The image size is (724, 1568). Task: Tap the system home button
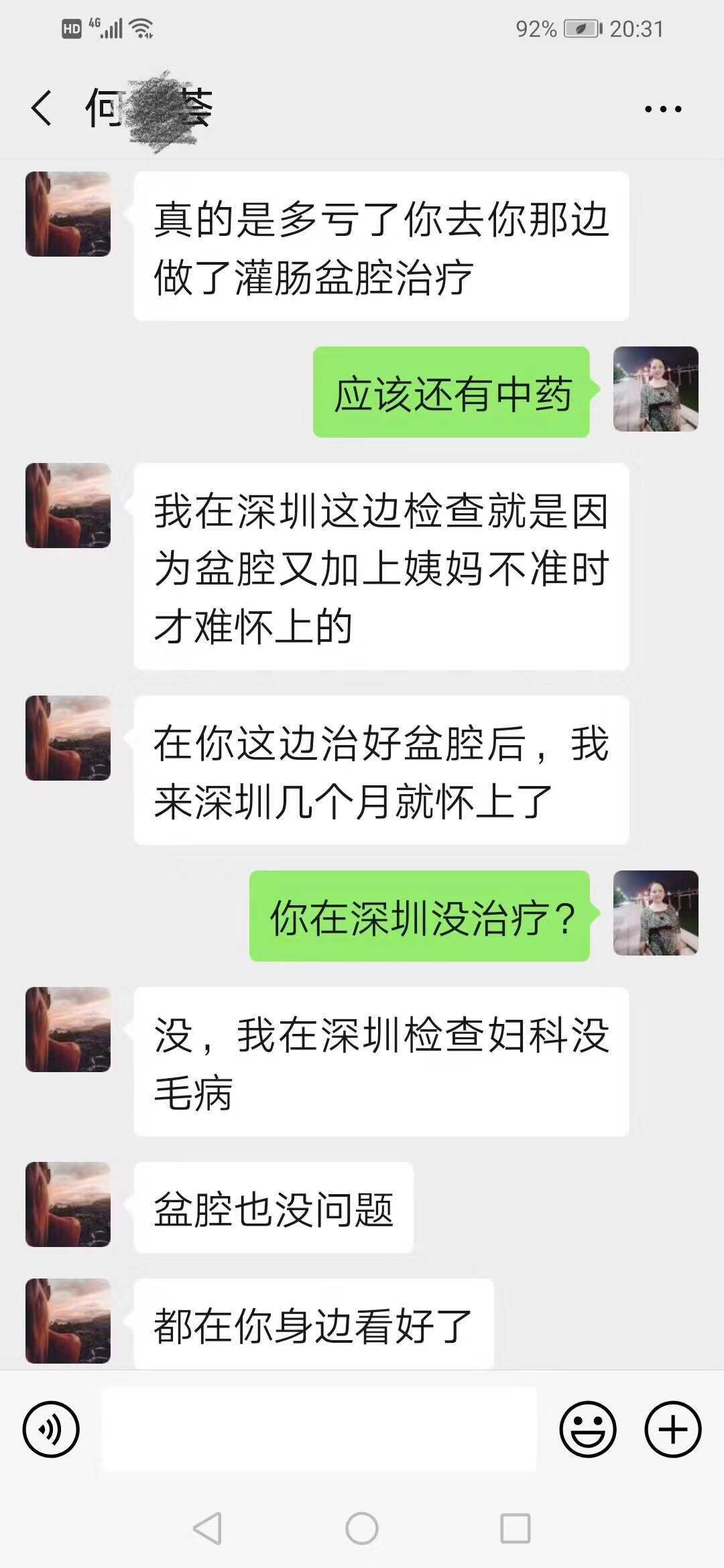coord(362,1528)
